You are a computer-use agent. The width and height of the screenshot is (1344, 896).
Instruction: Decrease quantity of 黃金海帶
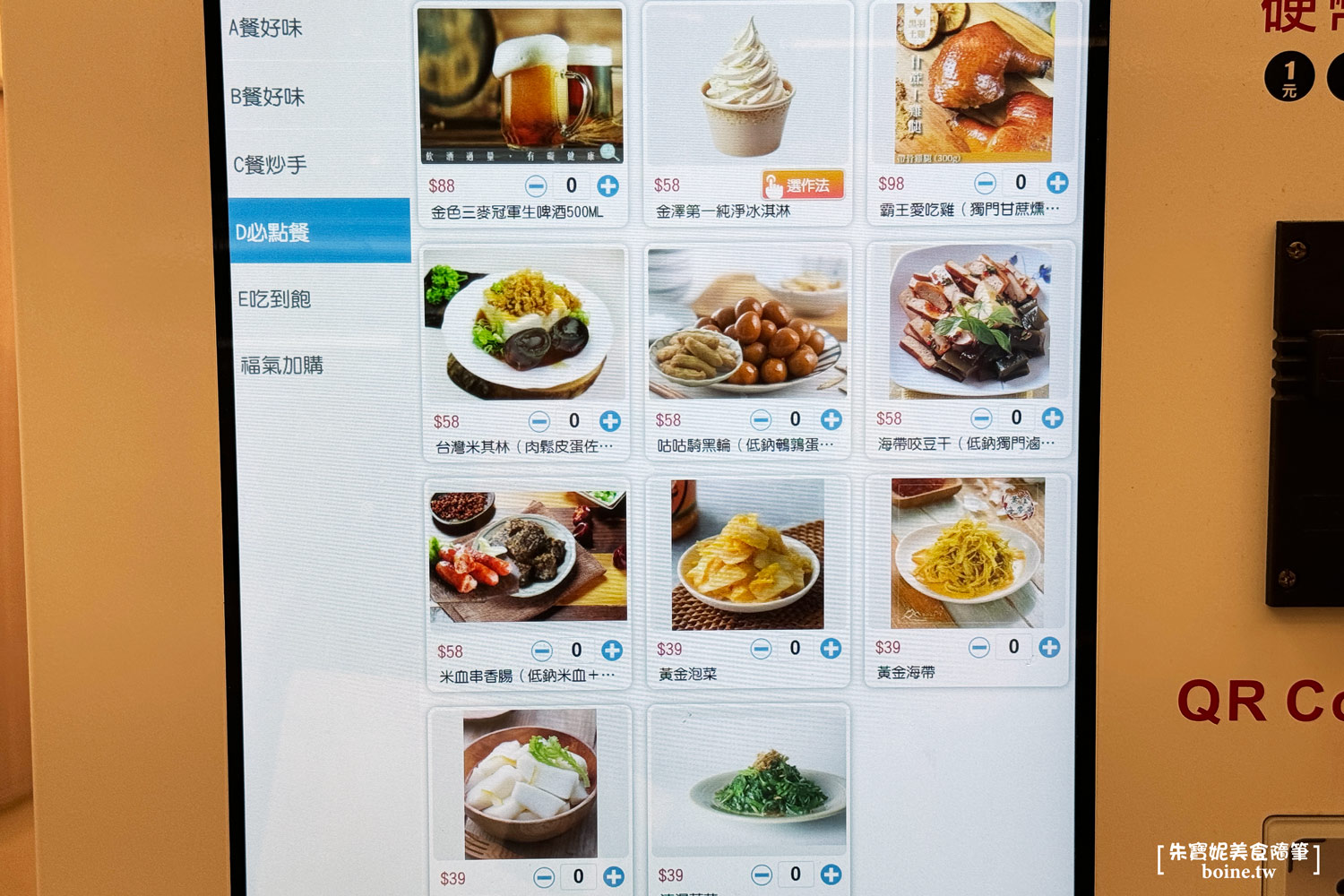pos(979,647)
